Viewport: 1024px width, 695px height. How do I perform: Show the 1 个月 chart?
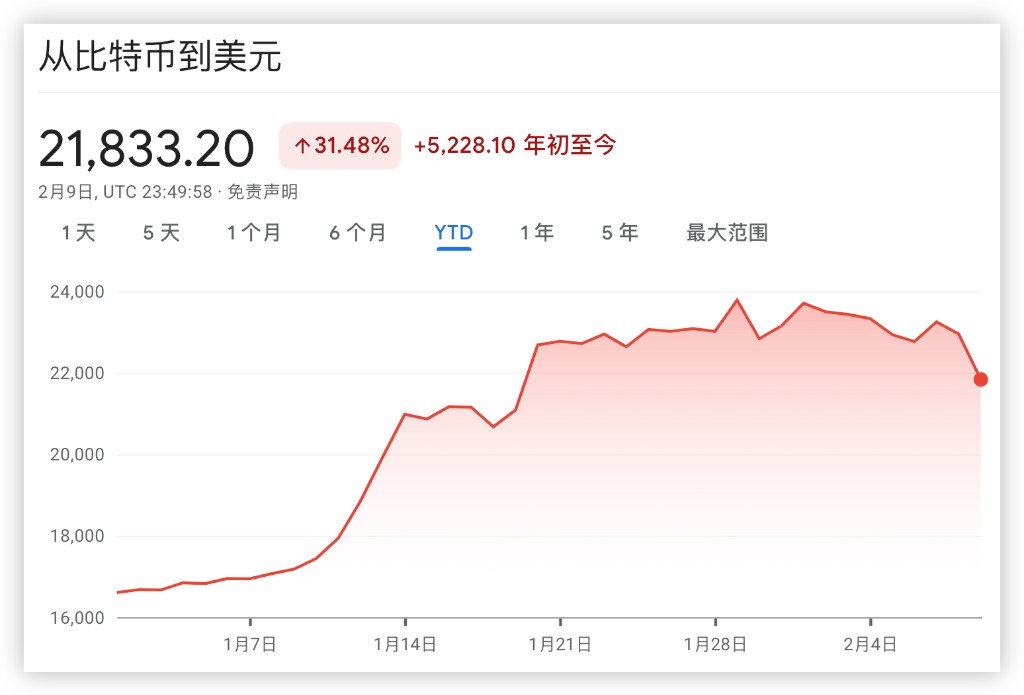254,233
